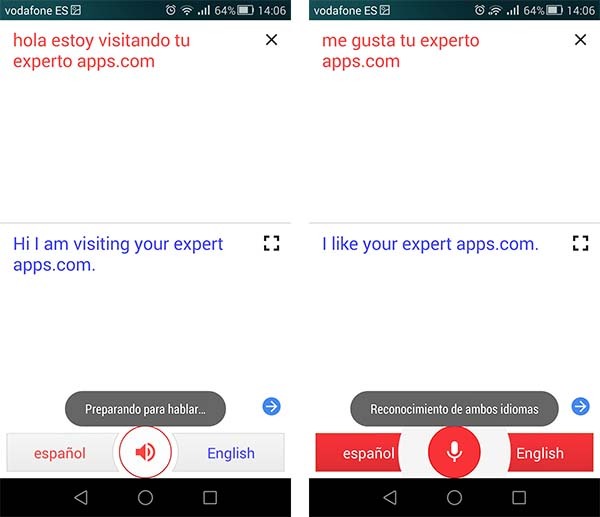Select español next to the speaker button
Screen dimensions: 600x517
[x=60, y=453]
